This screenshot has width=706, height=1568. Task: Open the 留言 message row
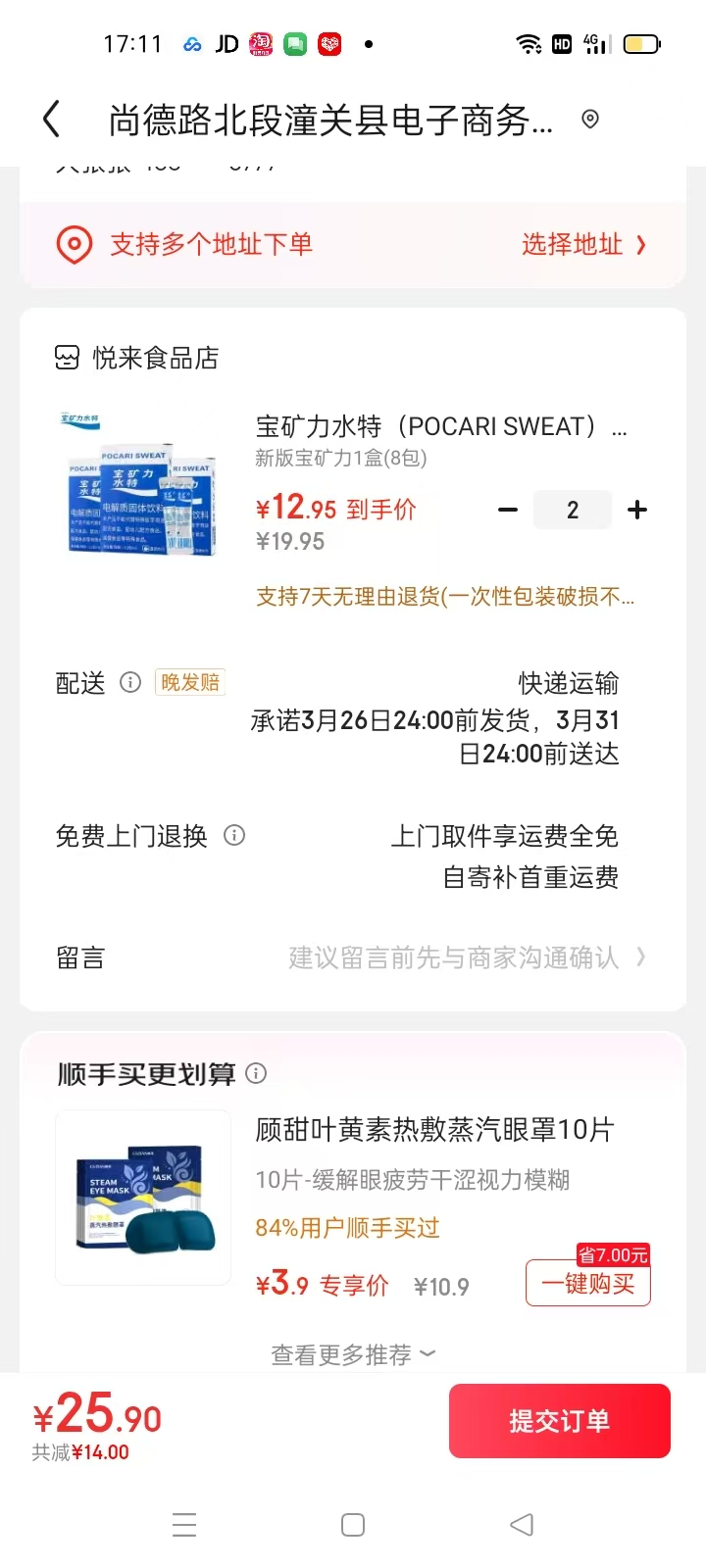pyautogui.click(x=353, y=957)
